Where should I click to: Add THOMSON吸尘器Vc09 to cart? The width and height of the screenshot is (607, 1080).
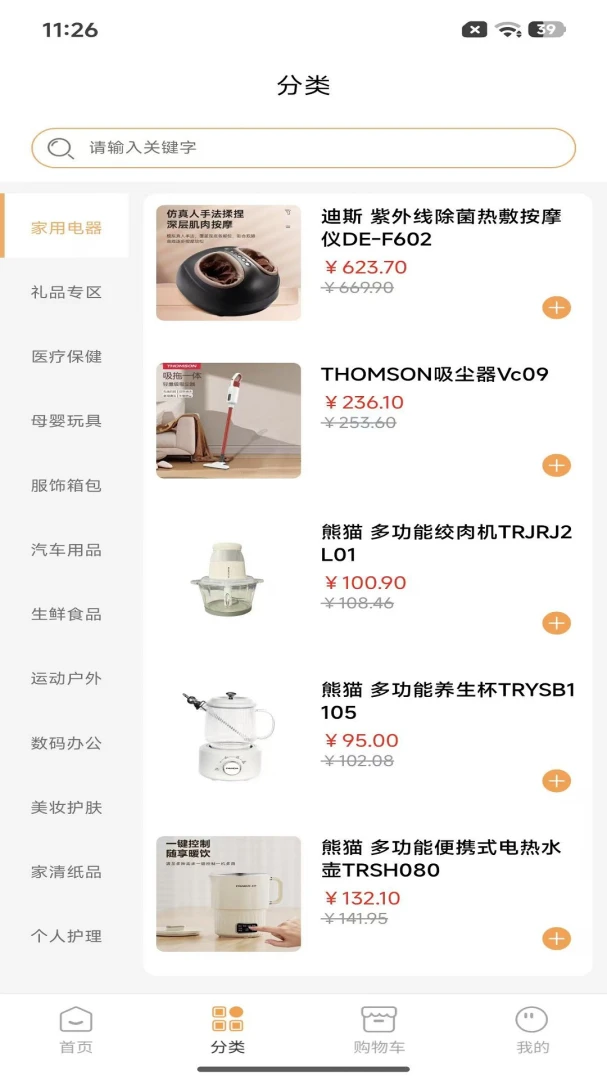click(x=556, y=466)
